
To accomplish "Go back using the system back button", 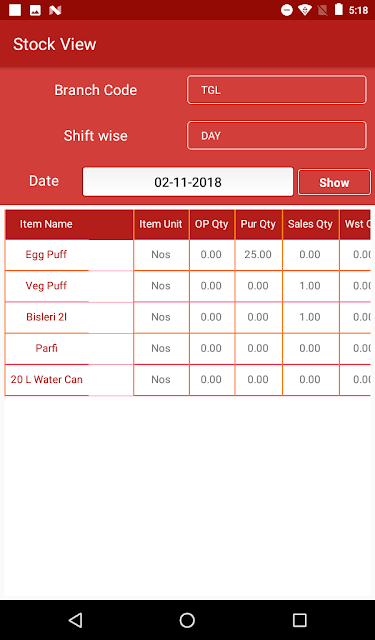I will [x=75, y=620].
